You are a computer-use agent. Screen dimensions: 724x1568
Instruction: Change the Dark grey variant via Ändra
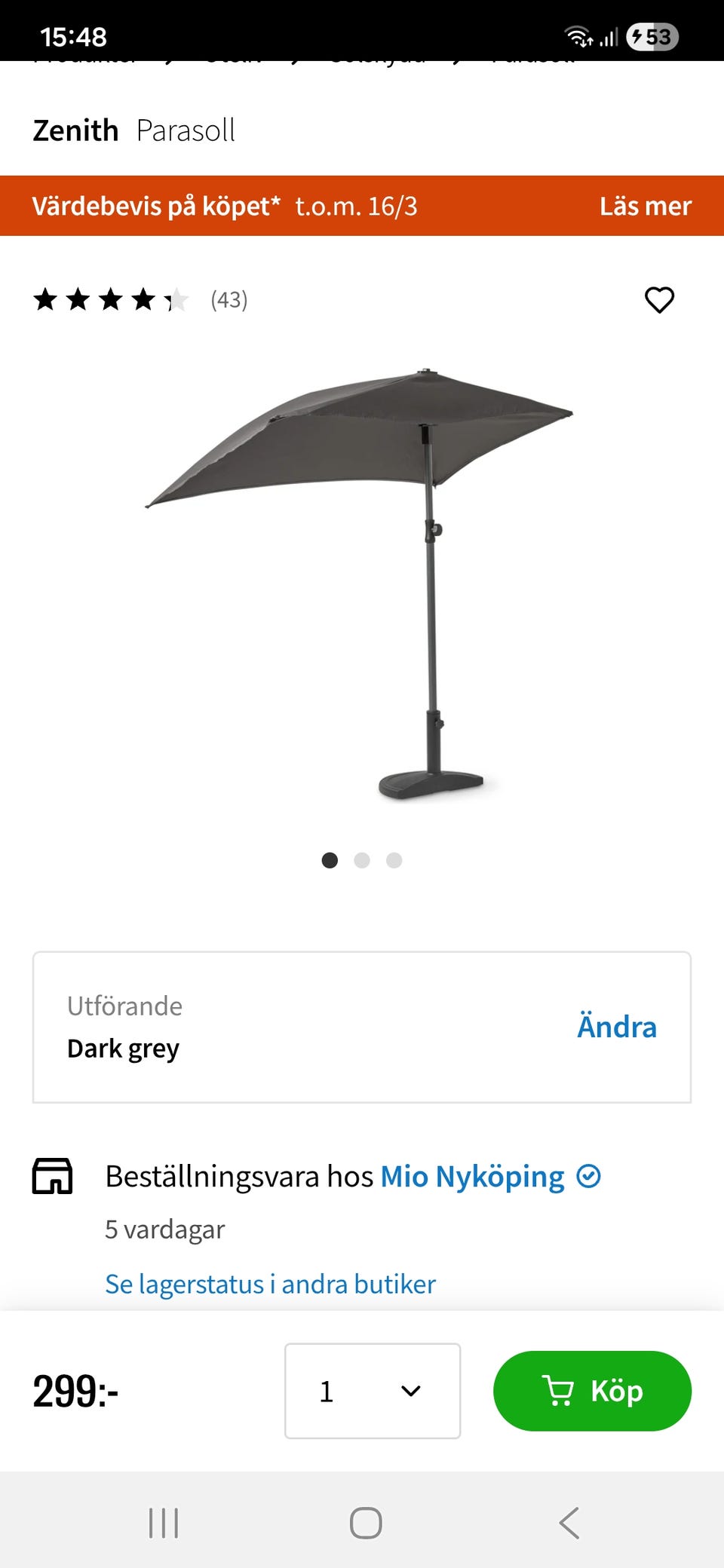(x=616, y=1027)
